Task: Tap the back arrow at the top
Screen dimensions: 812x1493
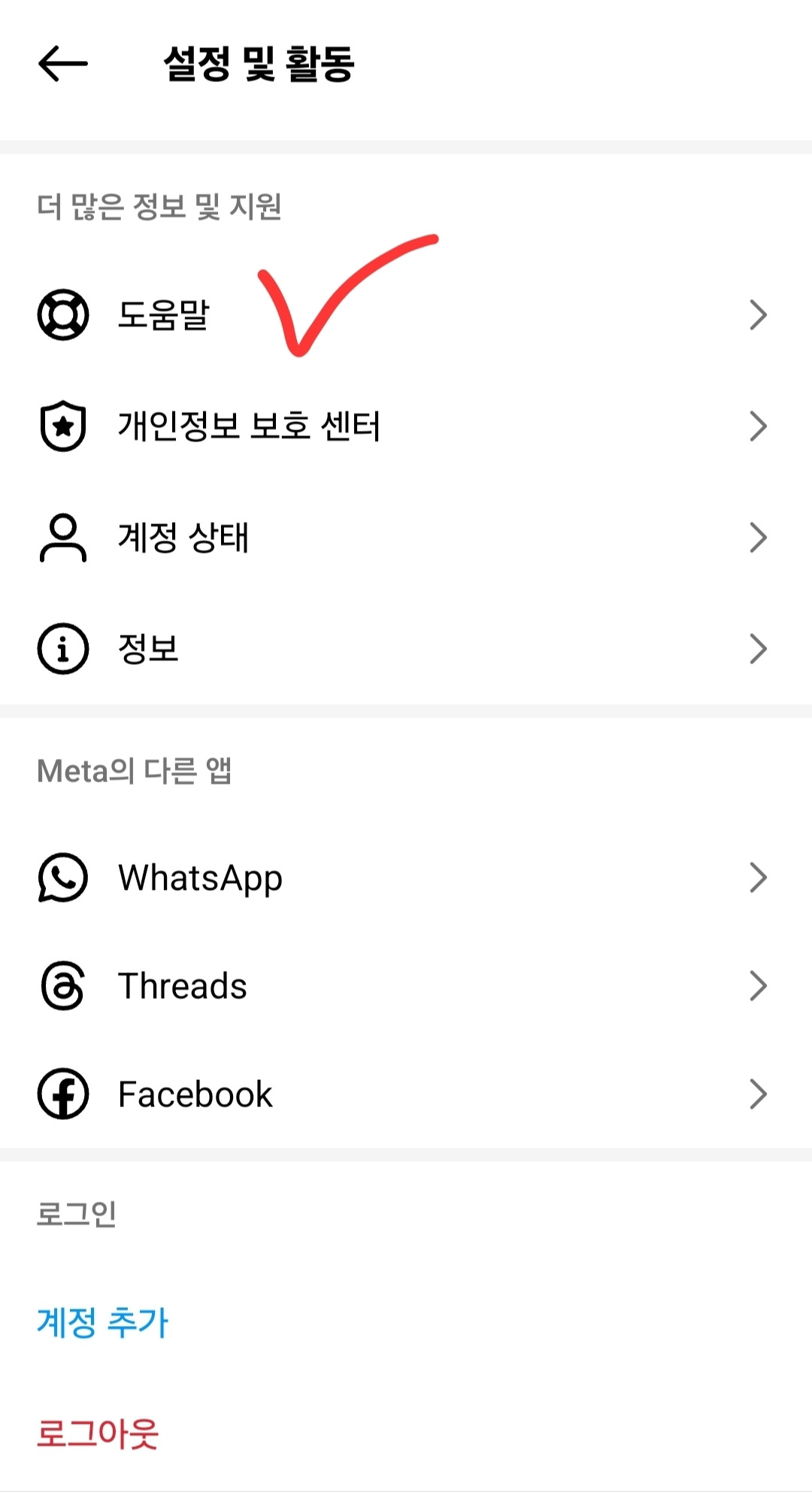Action: [x=60, y=64]
